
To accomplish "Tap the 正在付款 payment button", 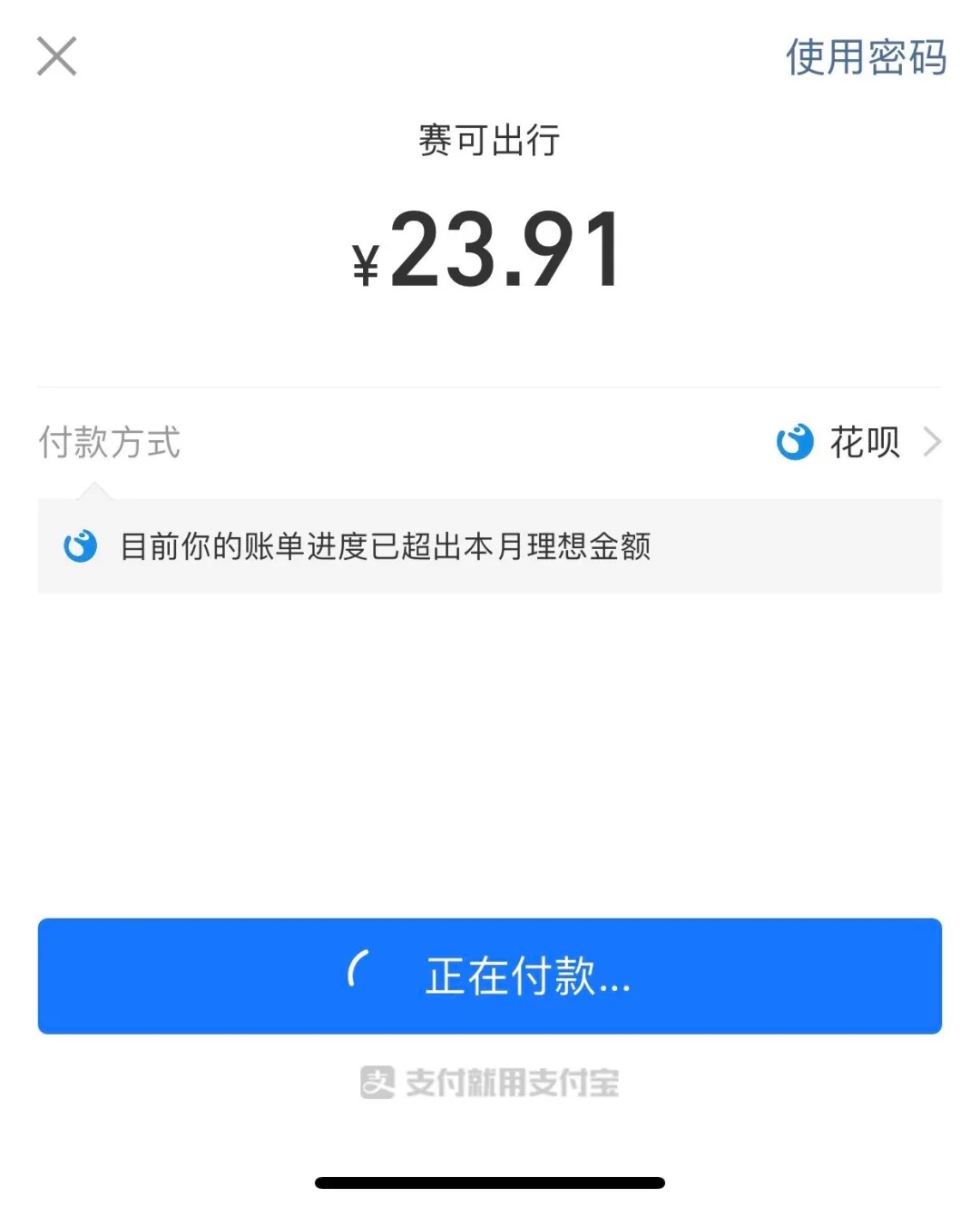I will point(490,976).
